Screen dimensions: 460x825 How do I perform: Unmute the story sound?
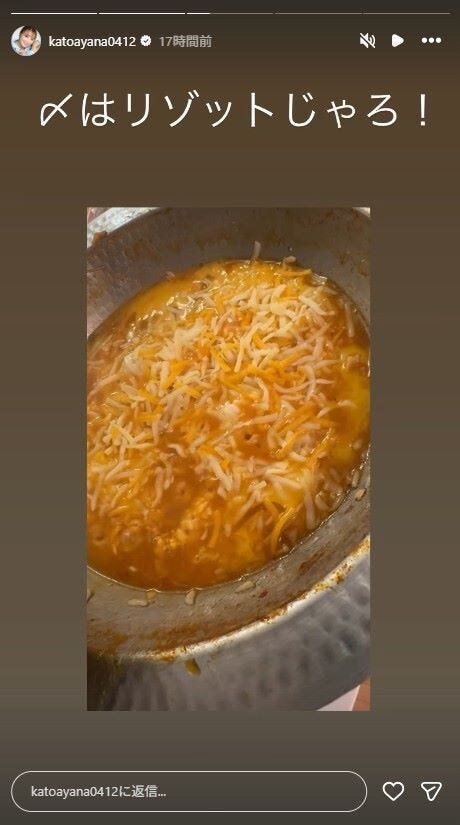(367, 41)
